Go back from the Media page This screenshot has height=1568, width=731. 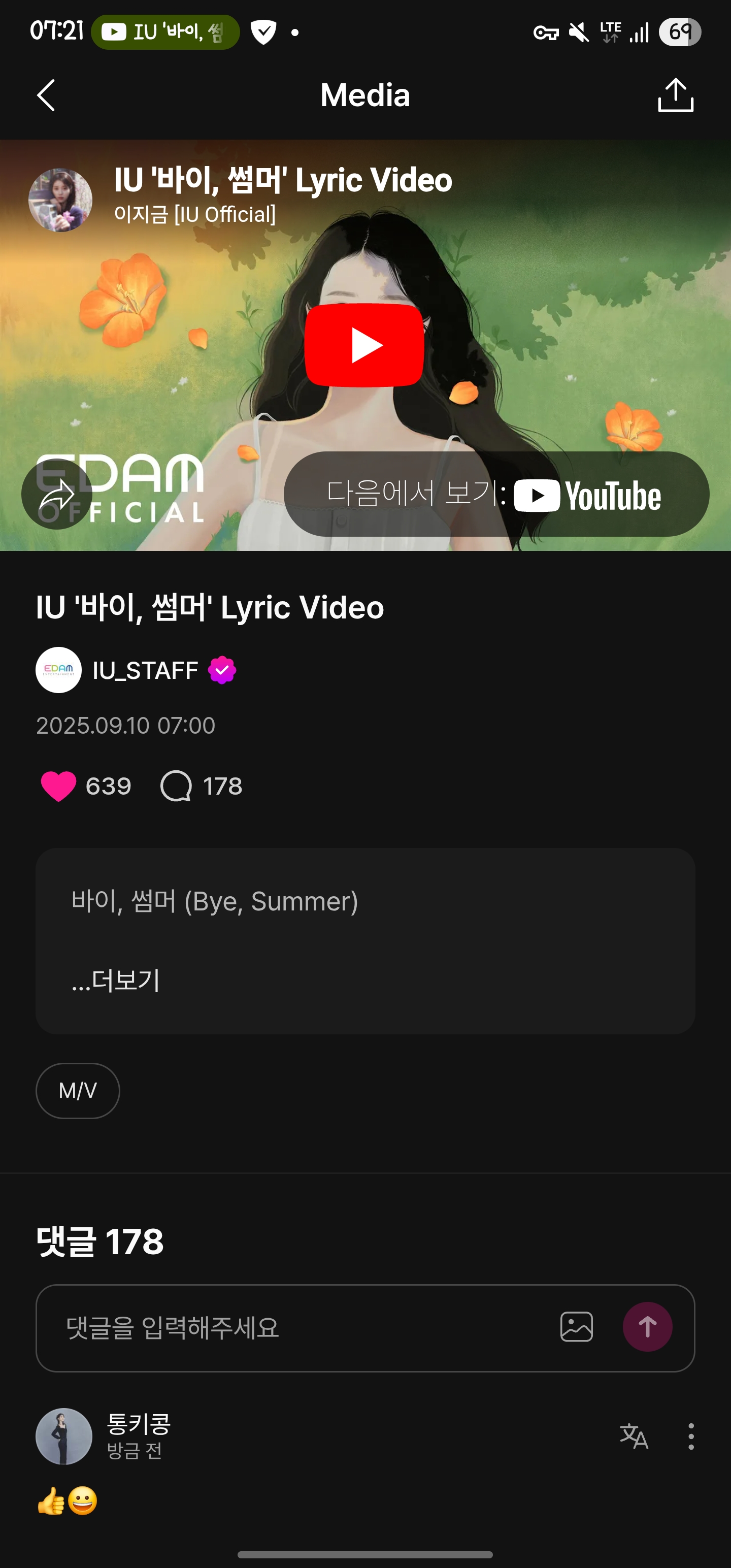pyautogui.click(x=46, y=95)
